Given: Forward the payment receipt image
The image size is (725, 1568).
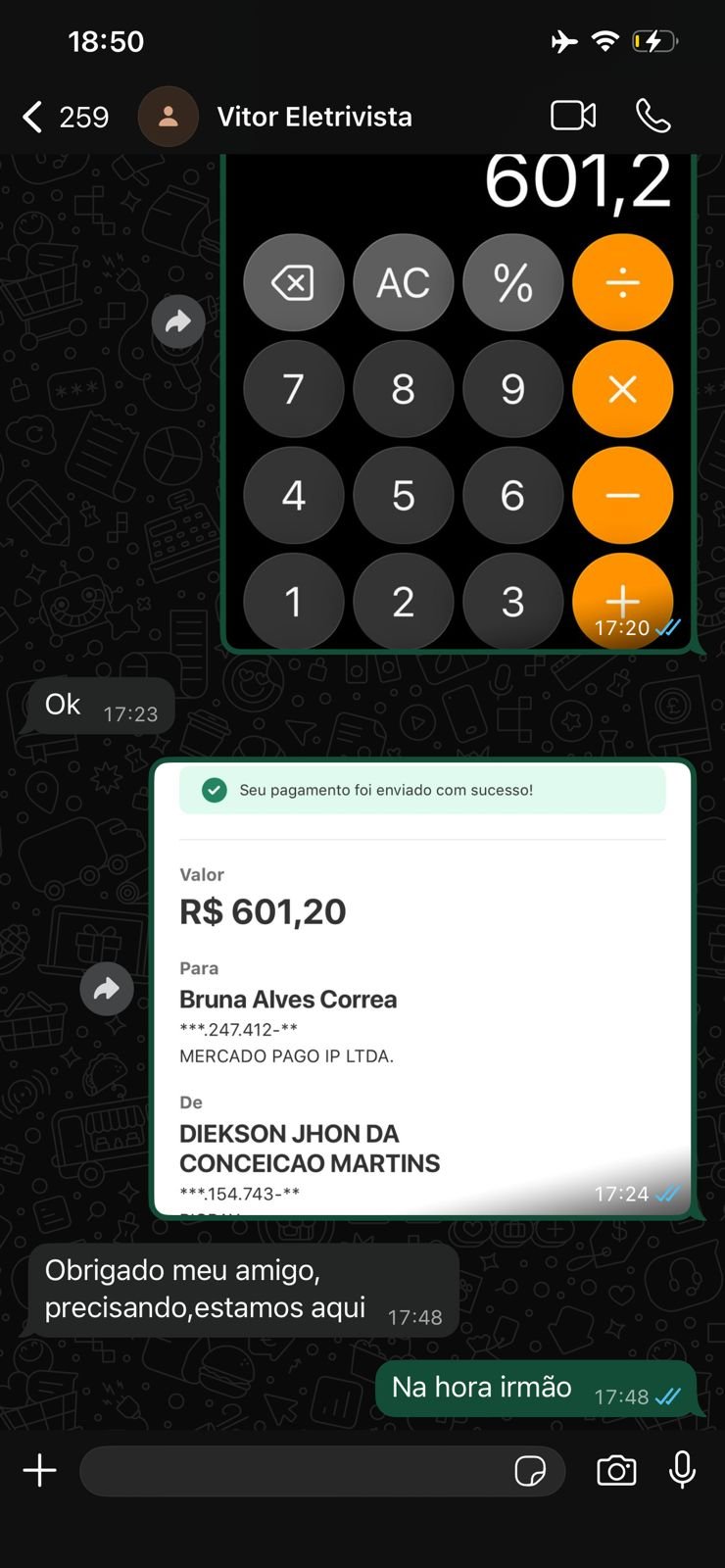Looking at the screenshot, I should 107,989.
